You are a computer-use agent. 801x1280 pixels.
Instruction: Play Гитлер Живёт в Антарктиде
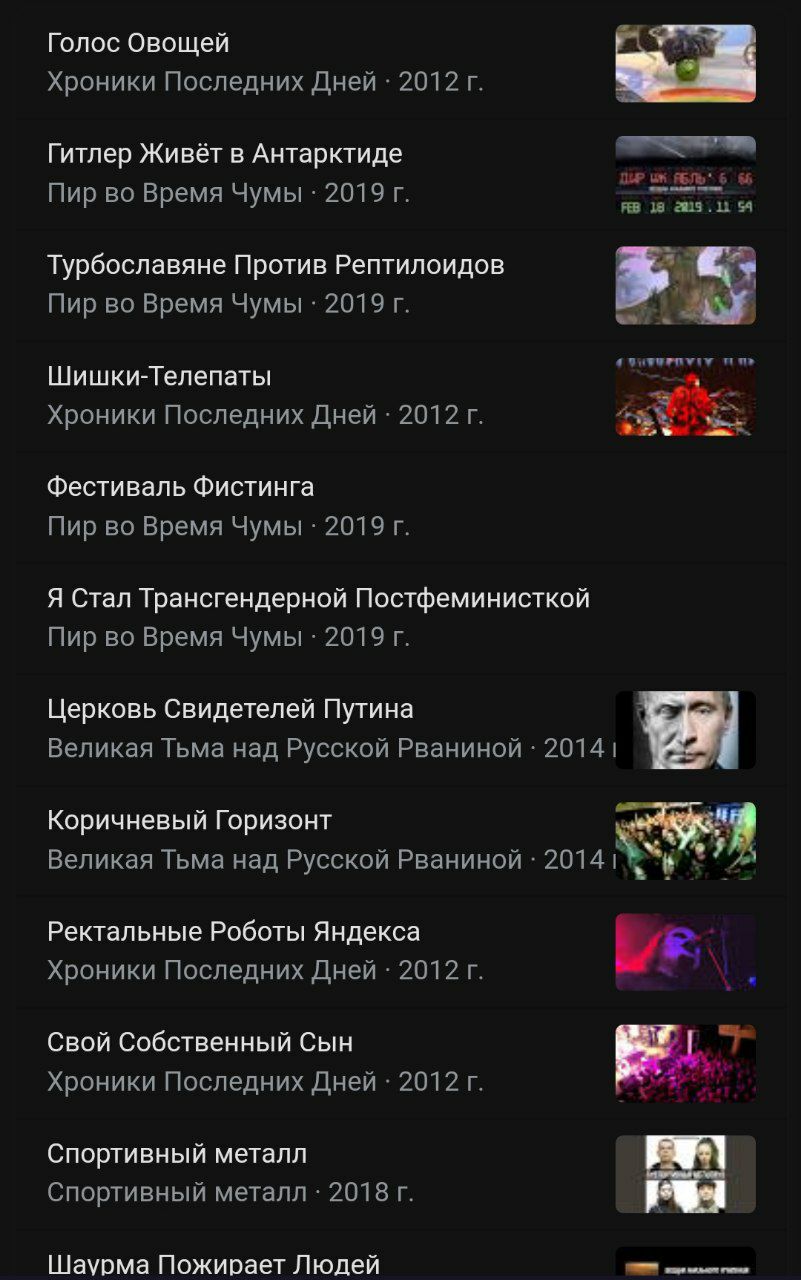click(300, 173)
